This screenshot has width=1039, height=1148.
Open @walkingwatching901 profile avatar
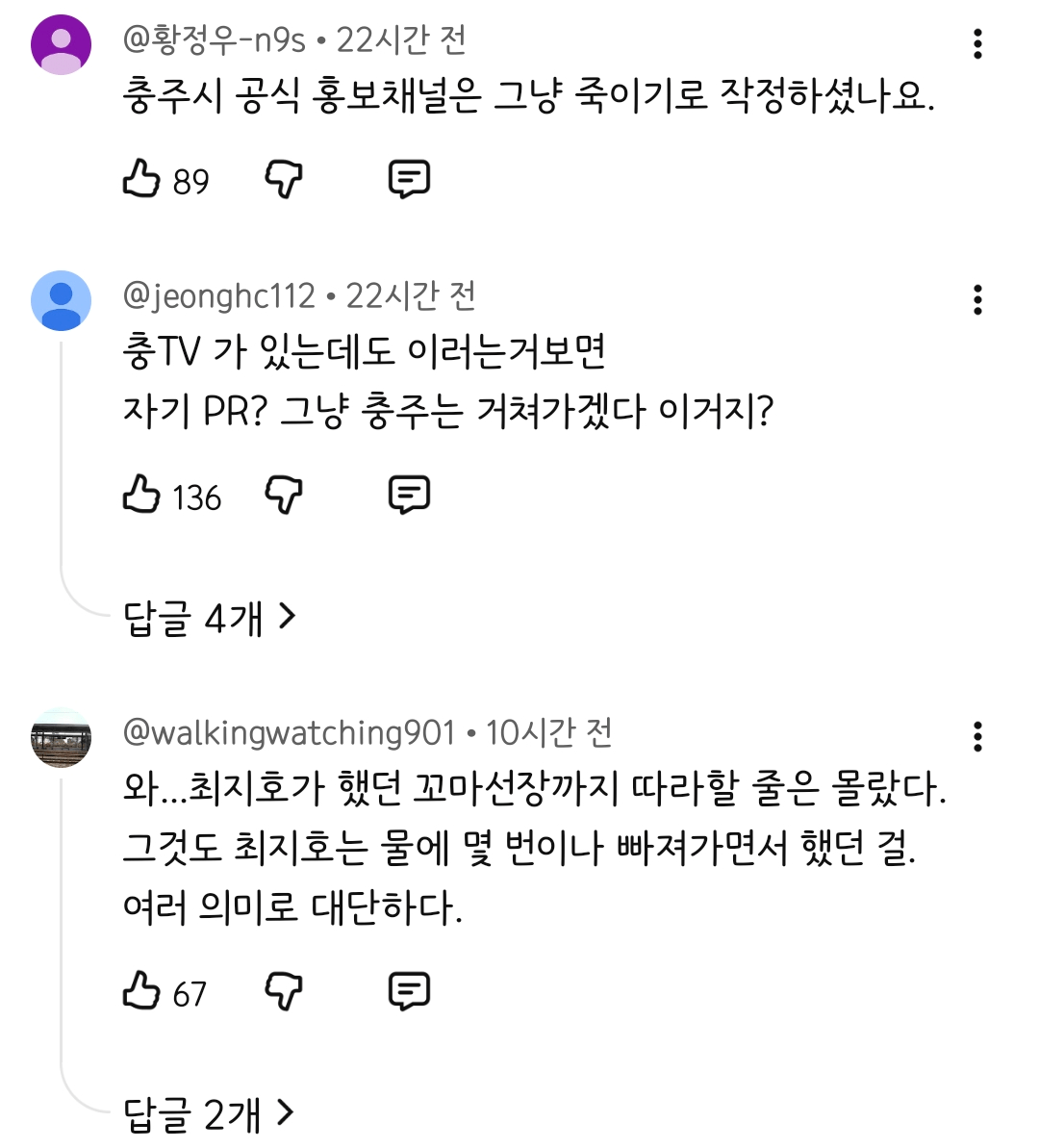pyautogui.click(x=61, y=736)
